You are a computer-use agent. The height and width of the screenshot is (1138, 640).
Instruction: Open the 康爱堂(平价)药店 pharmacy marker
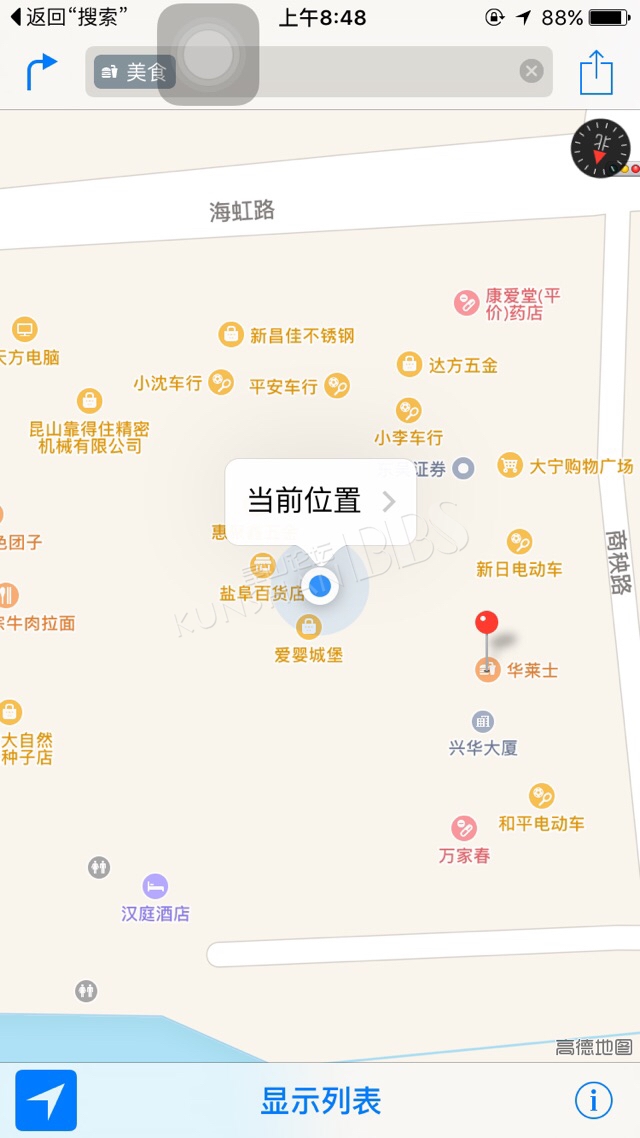click(466, 302)
